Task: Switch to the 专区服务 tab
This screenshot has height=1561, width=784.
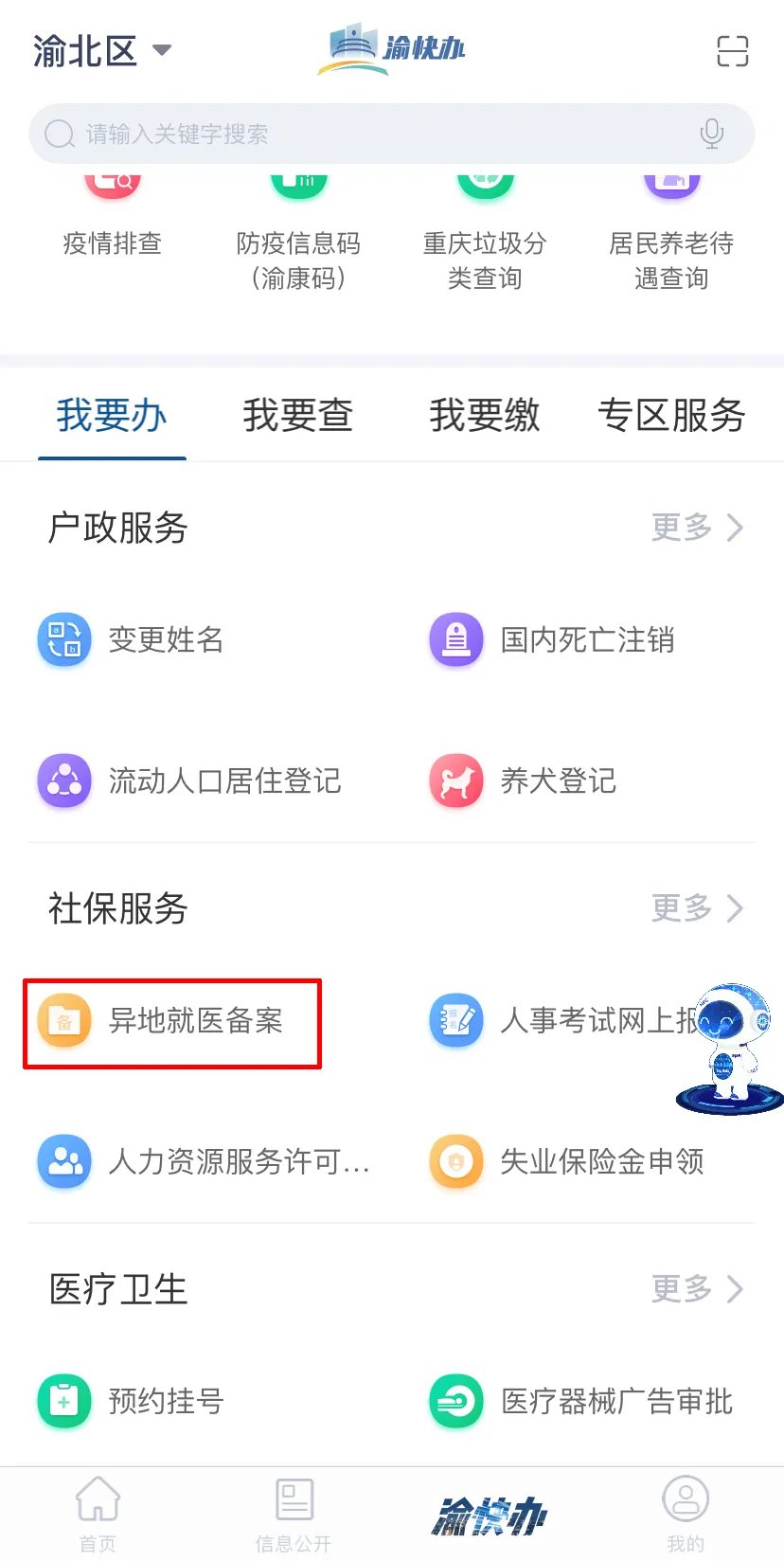Action: click(671, 416)
